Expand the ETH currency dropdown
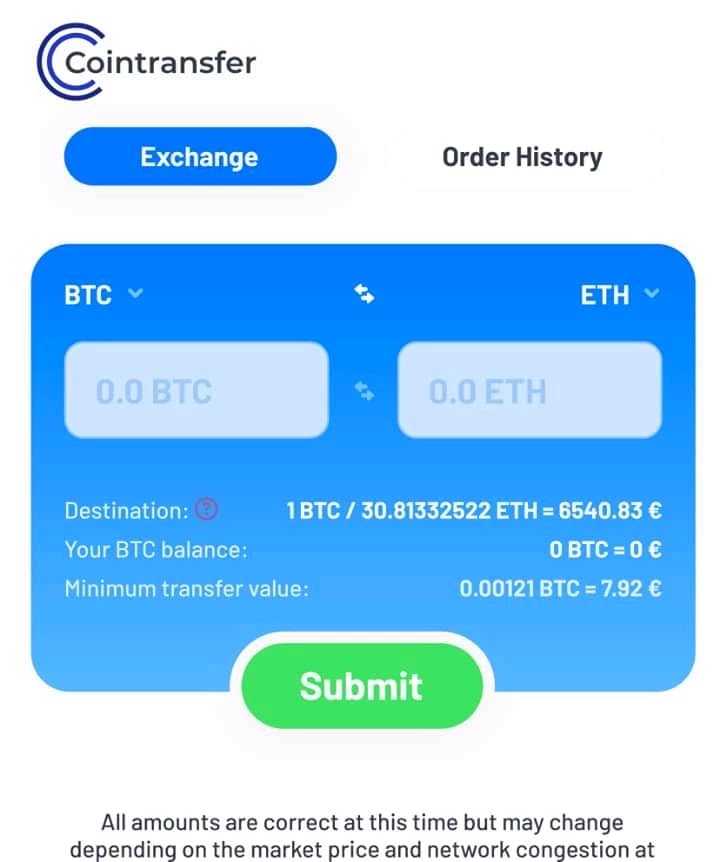This screenshot has width=720, height=862. pos(620,295)
